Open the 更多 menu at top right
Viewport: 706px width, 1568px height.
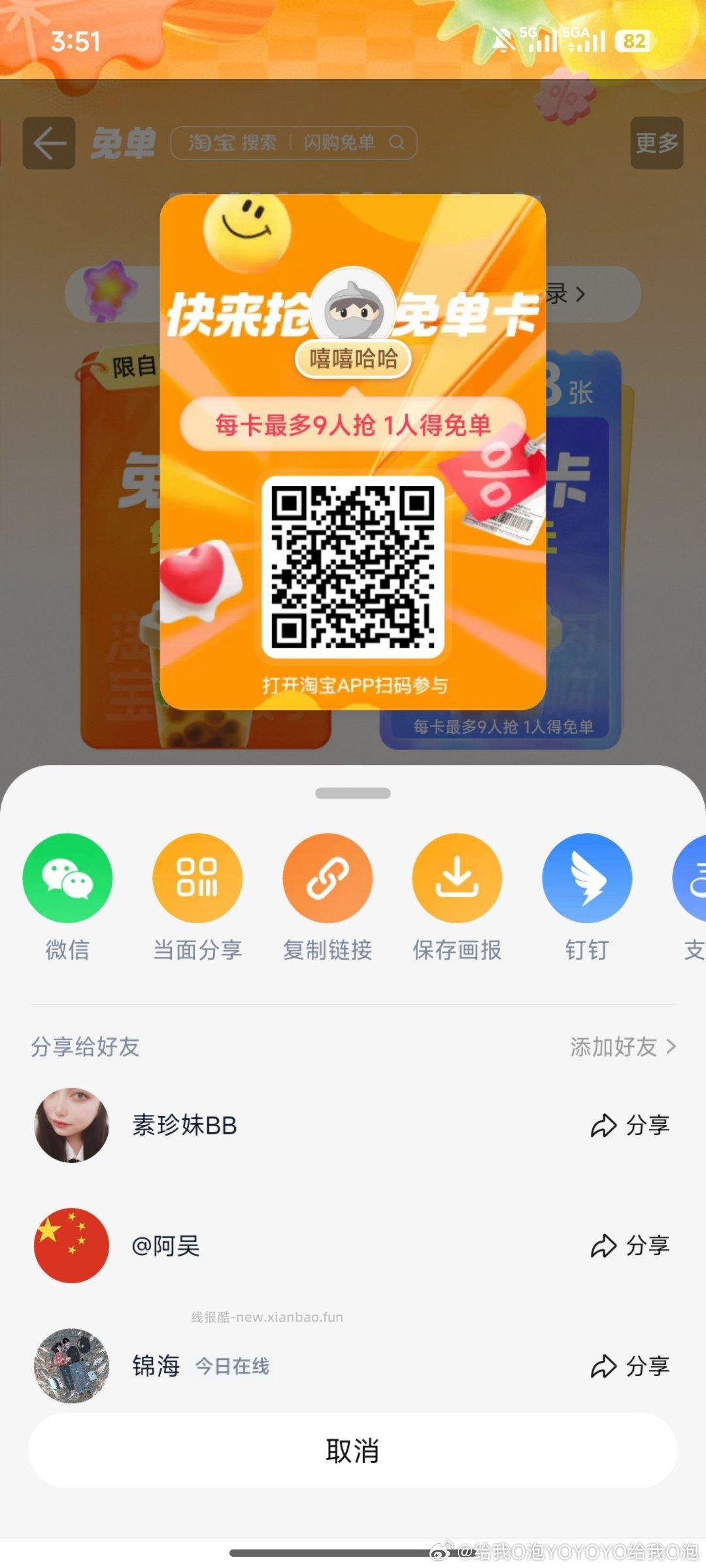(656, 144)
